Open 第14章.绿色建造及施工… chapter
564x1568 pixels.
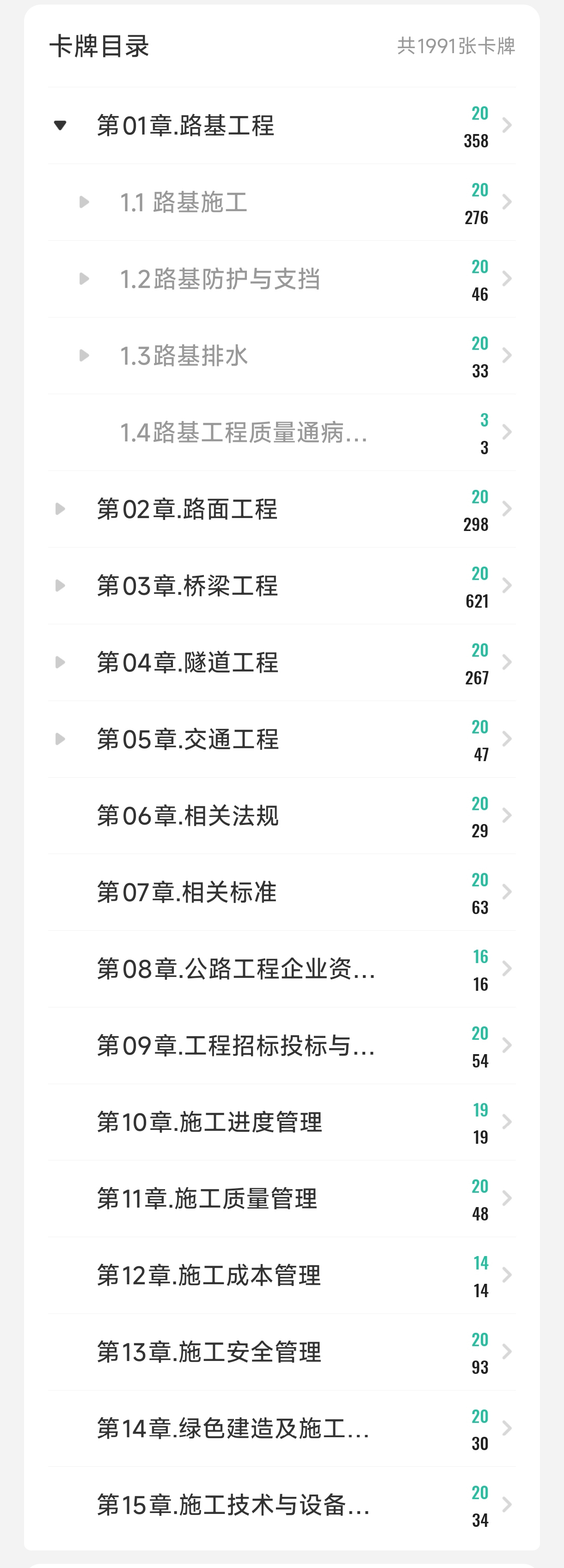pos(233,1428)
